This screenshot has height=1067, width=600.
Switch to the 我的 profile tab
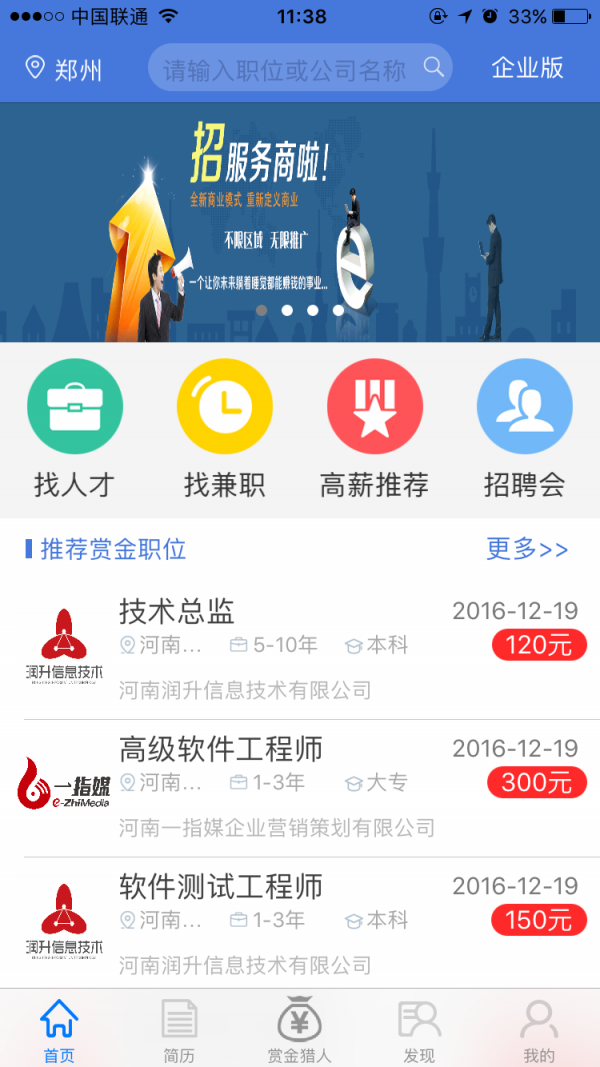pyautogui.click(x=539, y=1030)
